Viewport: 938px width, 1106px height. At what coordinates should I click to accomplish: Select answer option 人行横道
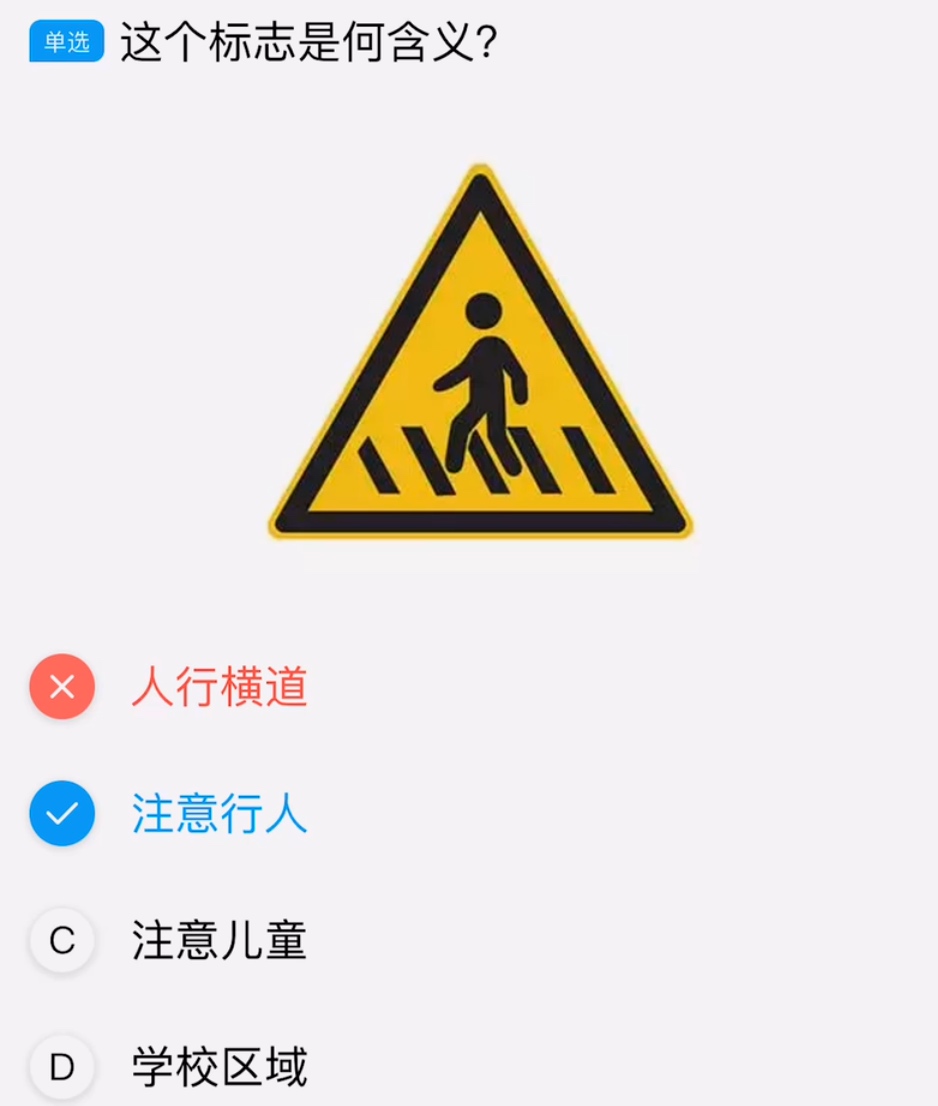point(218,688)
